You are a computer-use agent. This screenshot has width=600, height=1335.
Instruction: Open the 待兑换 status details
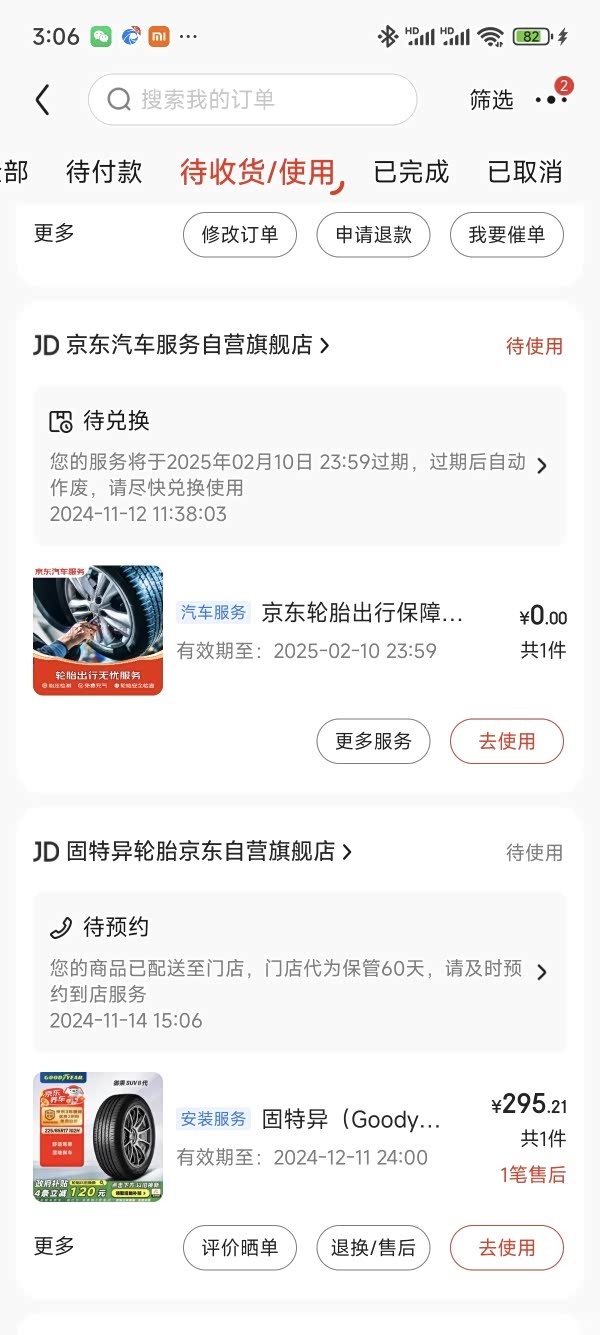coord(299,465)
